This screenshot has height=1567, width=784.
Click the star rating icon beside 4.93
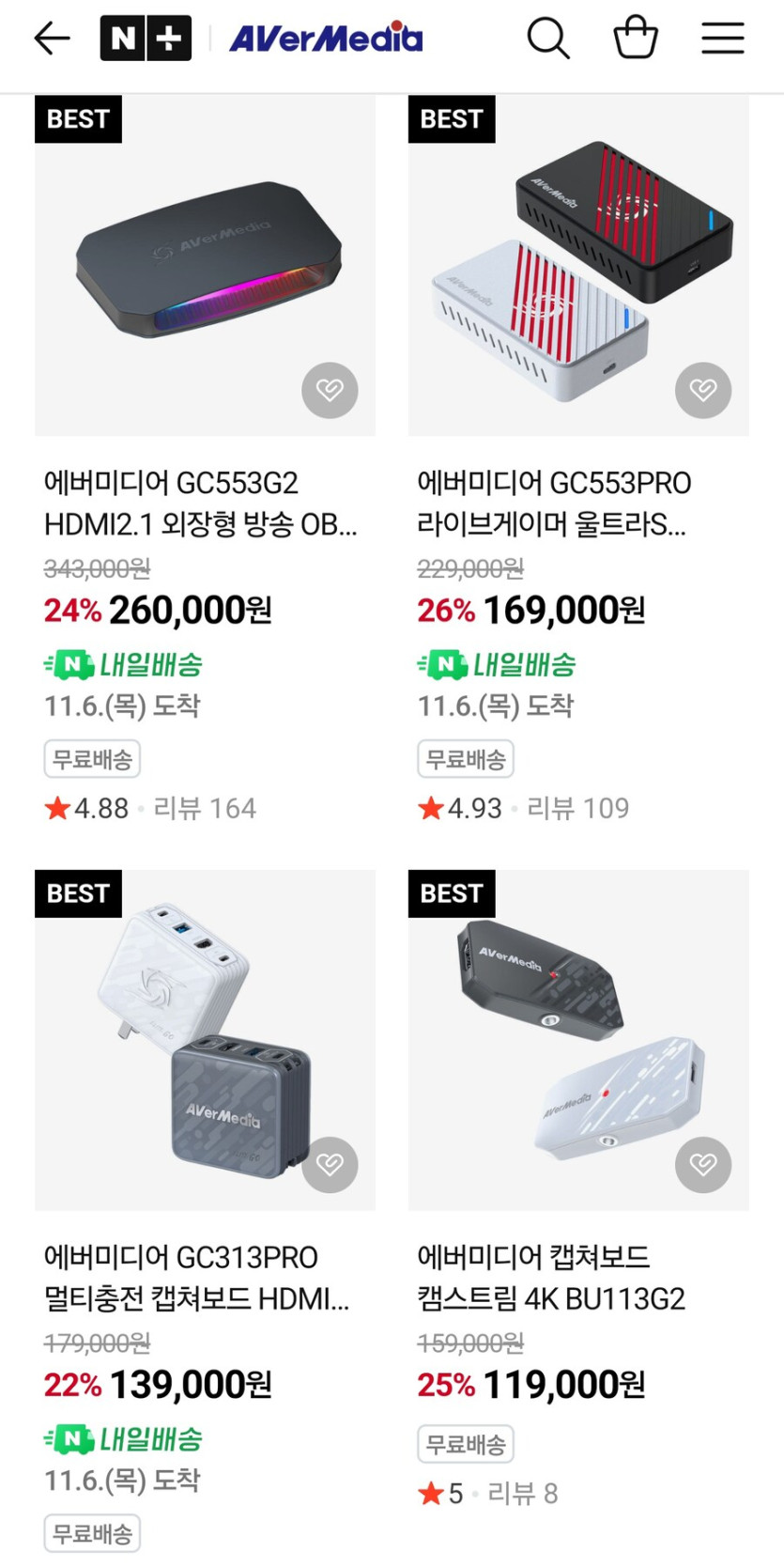coord(433,806)
